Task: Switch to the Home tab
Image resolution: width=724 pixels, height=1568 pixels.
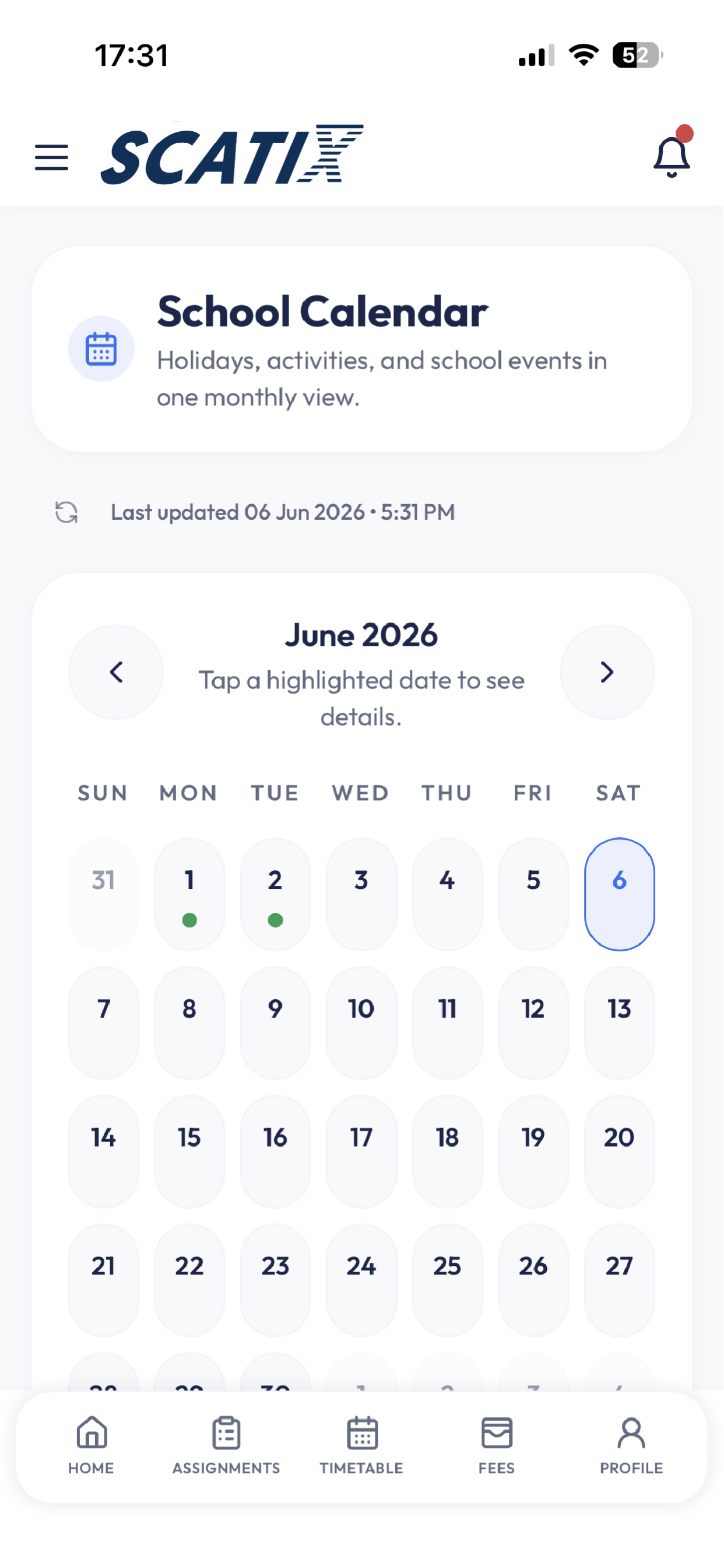Action: [92, 1445]
